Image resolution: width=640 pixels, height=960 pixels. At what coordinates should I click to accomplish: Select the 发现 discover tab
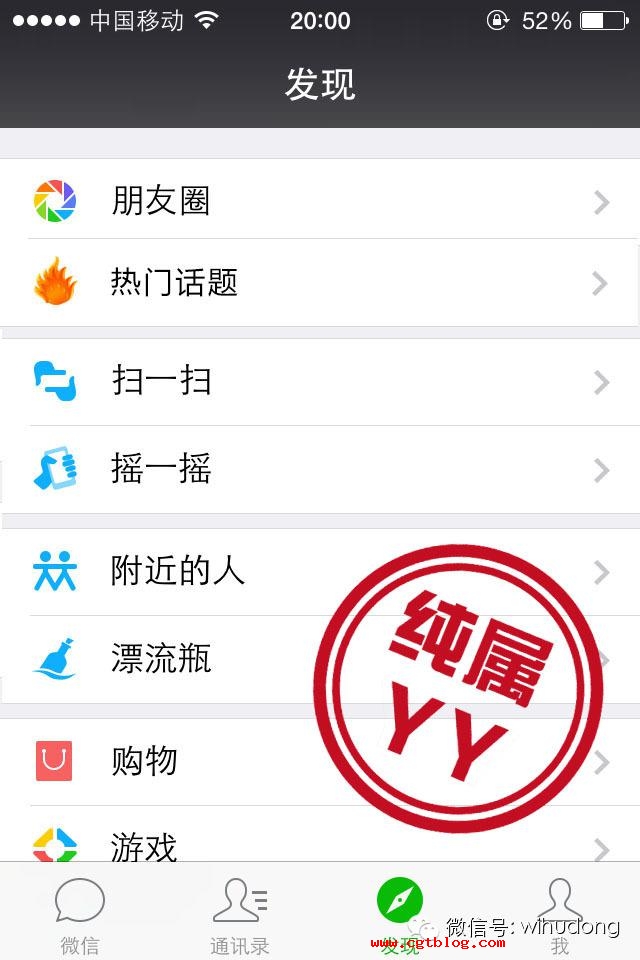400,912
